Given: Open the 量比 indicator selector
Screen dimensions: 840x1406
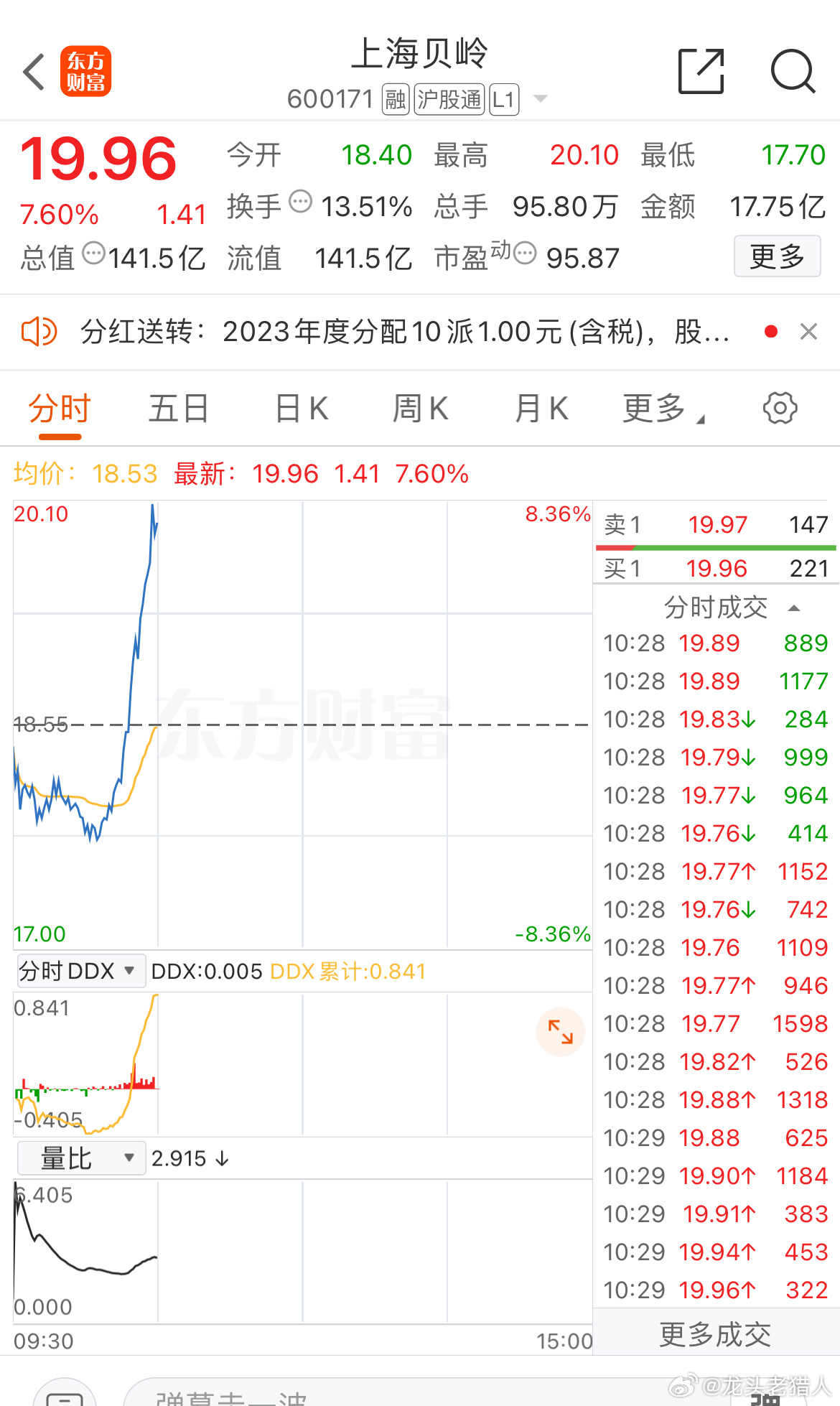Looking at the screenshot, I should (x=80, y=1158).
